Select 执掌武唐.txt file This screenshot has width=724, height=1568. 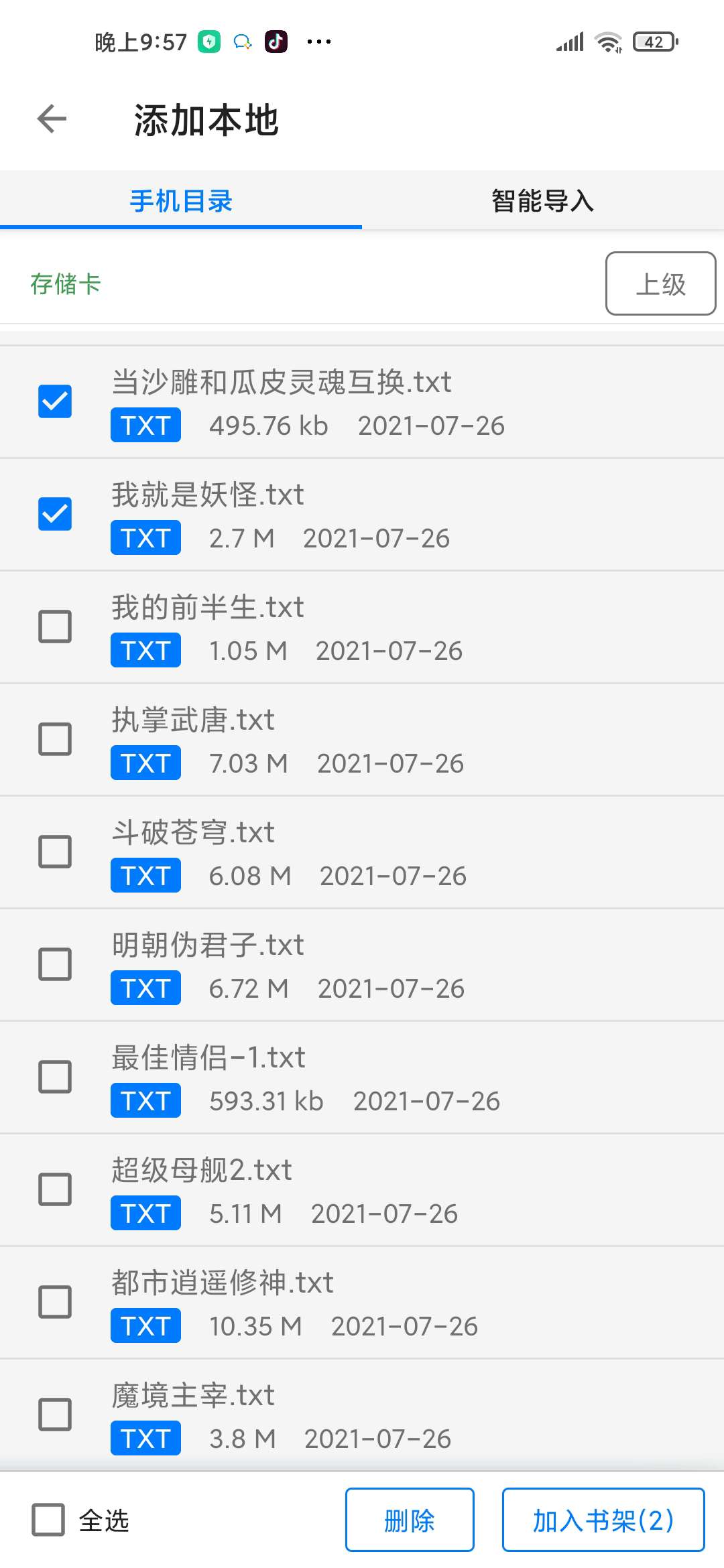click(x=55, y=739)
